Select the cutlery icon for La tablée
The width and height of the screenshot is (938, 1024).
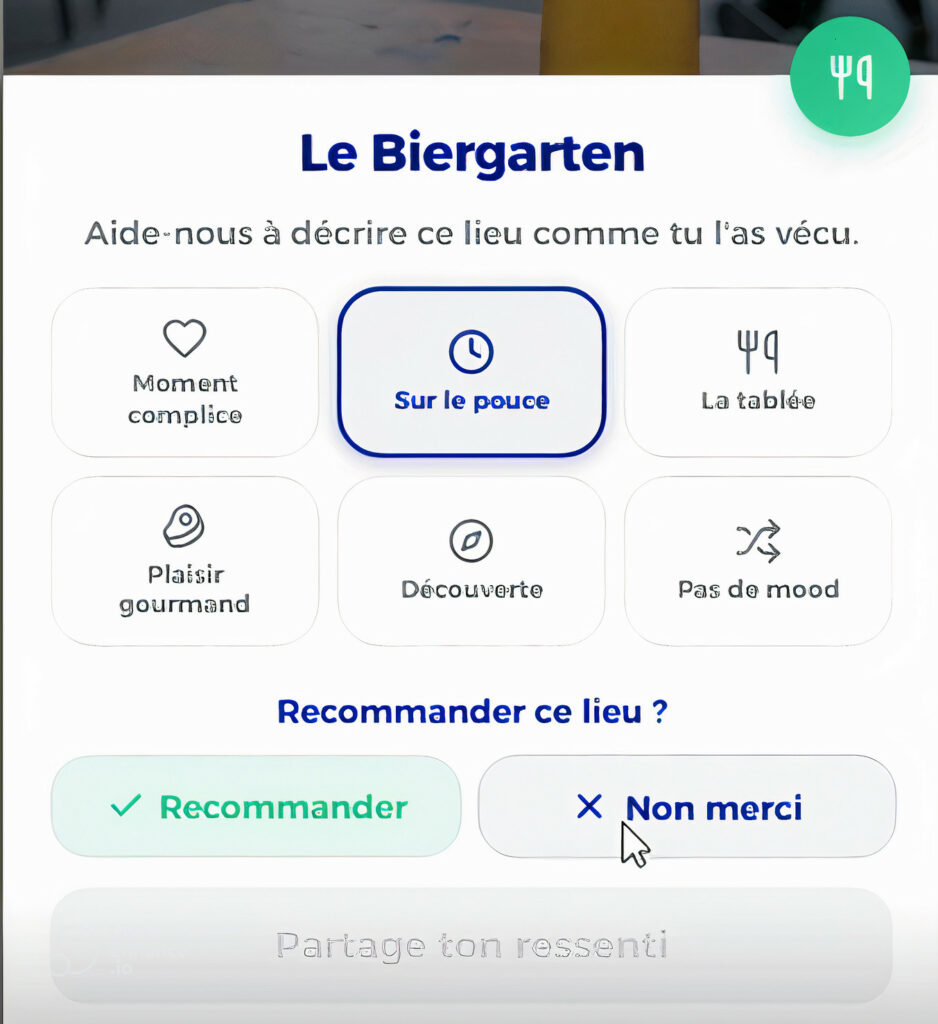point(758,350)
